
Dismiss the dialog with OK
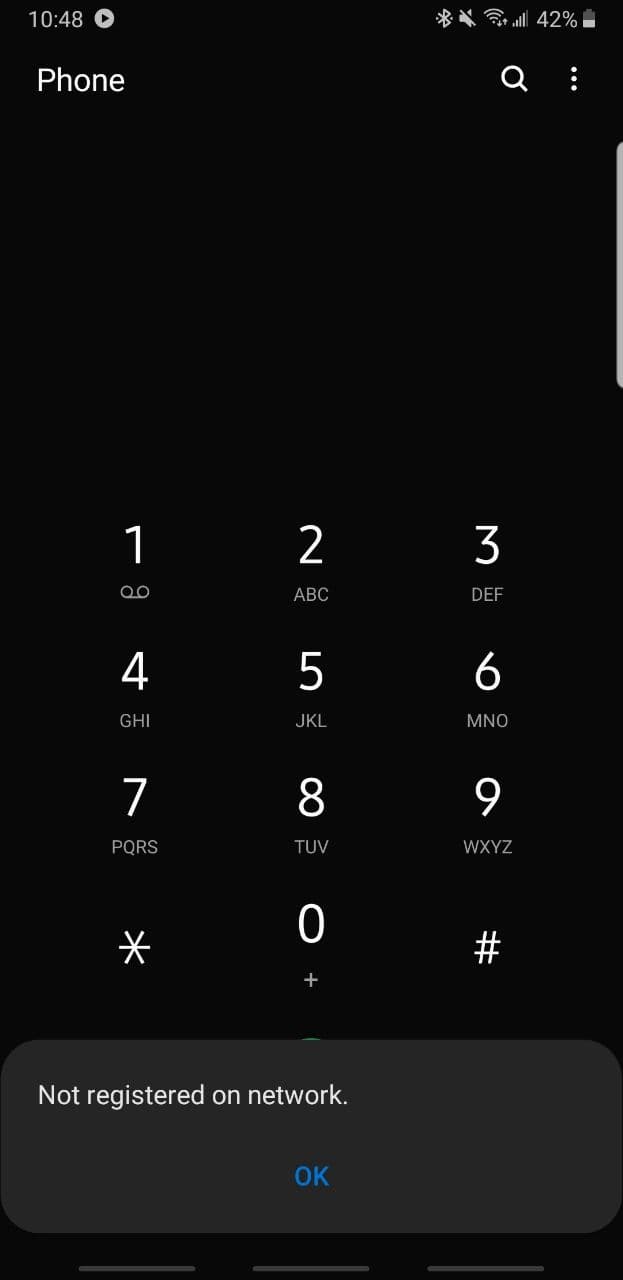pos(311,1176)
